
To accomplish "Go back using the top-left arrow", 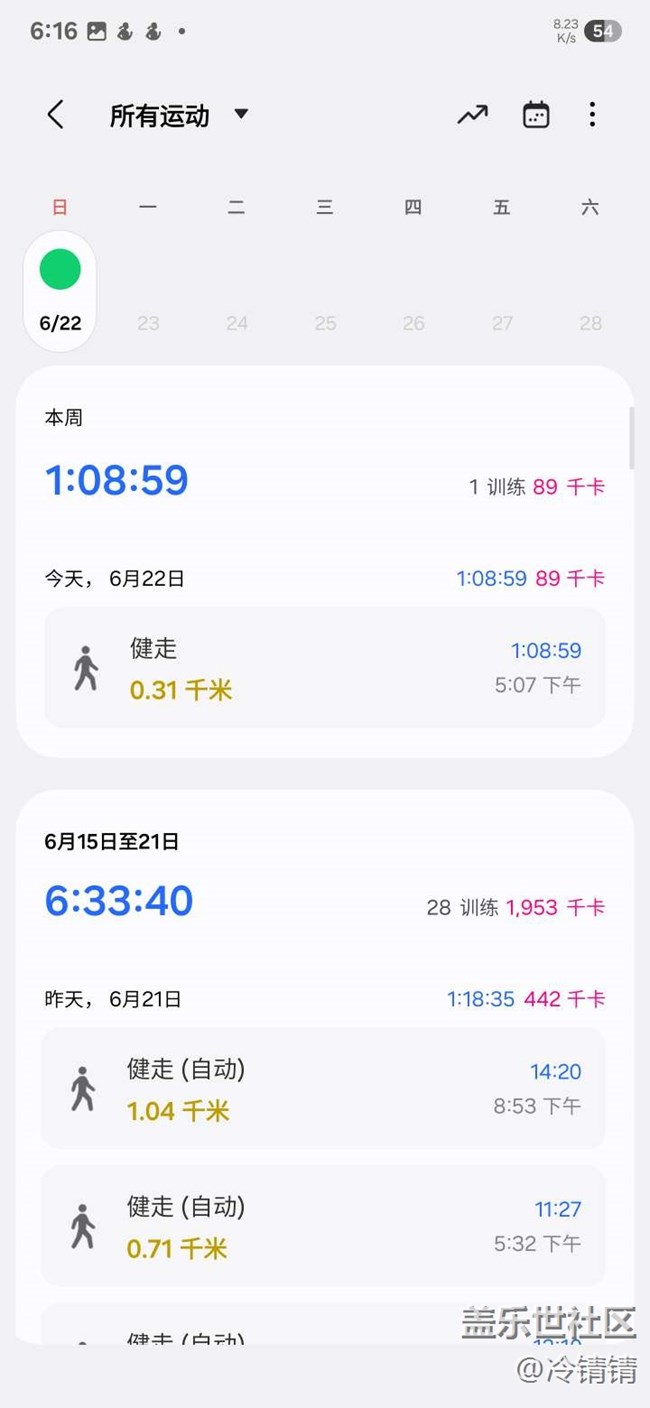I will (x=56, y=115).
